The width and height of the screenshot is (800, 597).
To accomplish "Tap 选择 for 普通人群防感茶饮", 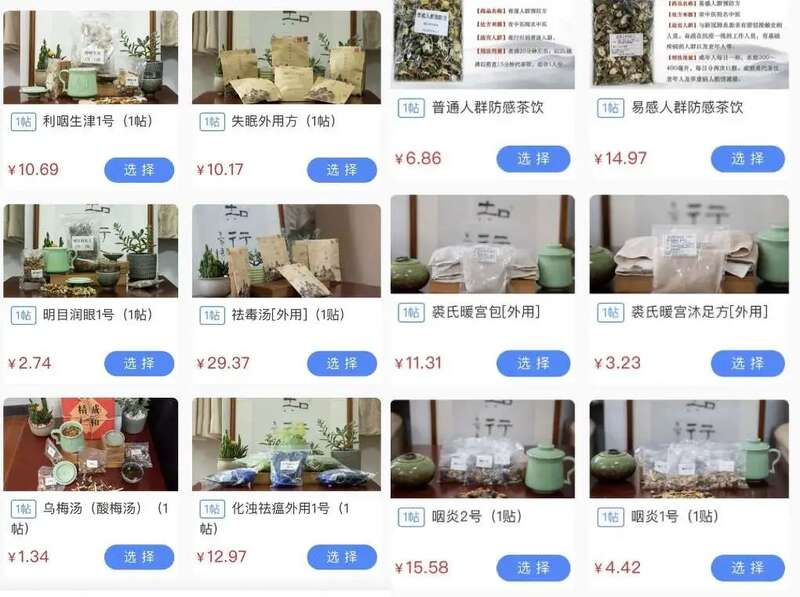I will point(533,159).
